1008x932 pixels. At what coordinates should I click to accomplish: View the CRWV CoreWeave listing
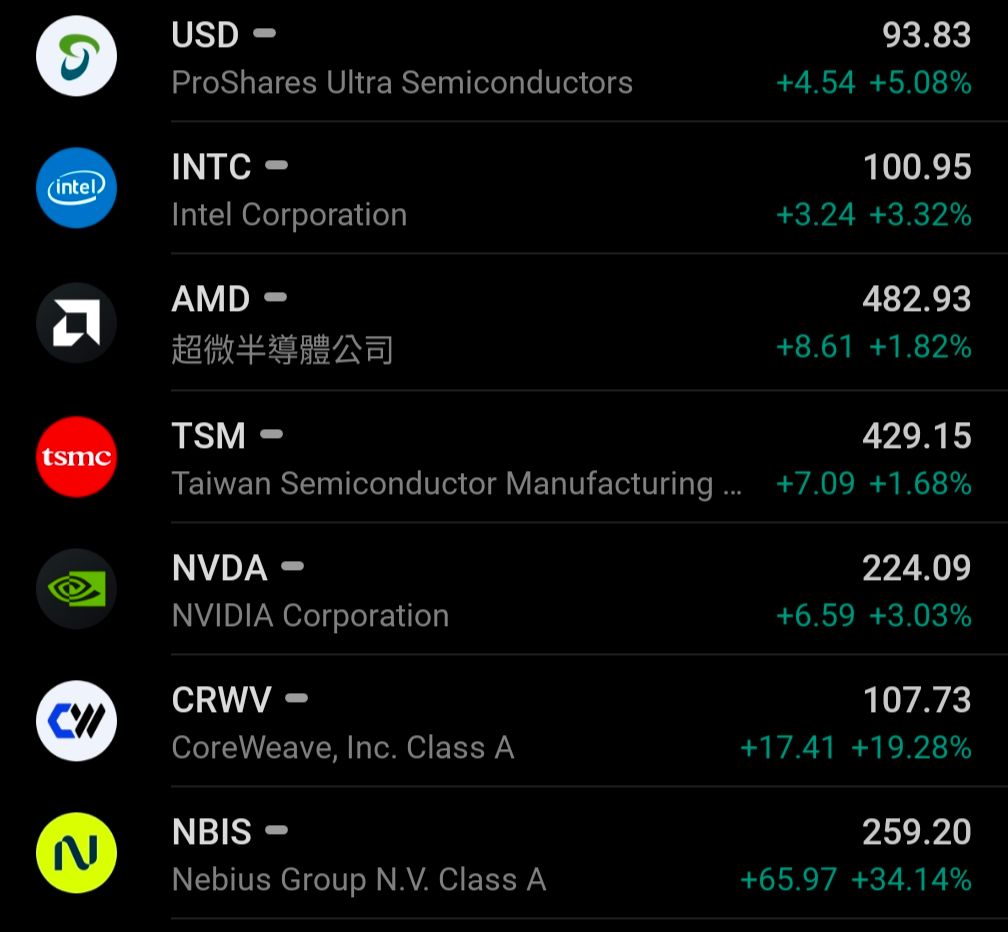click(504, 721)
